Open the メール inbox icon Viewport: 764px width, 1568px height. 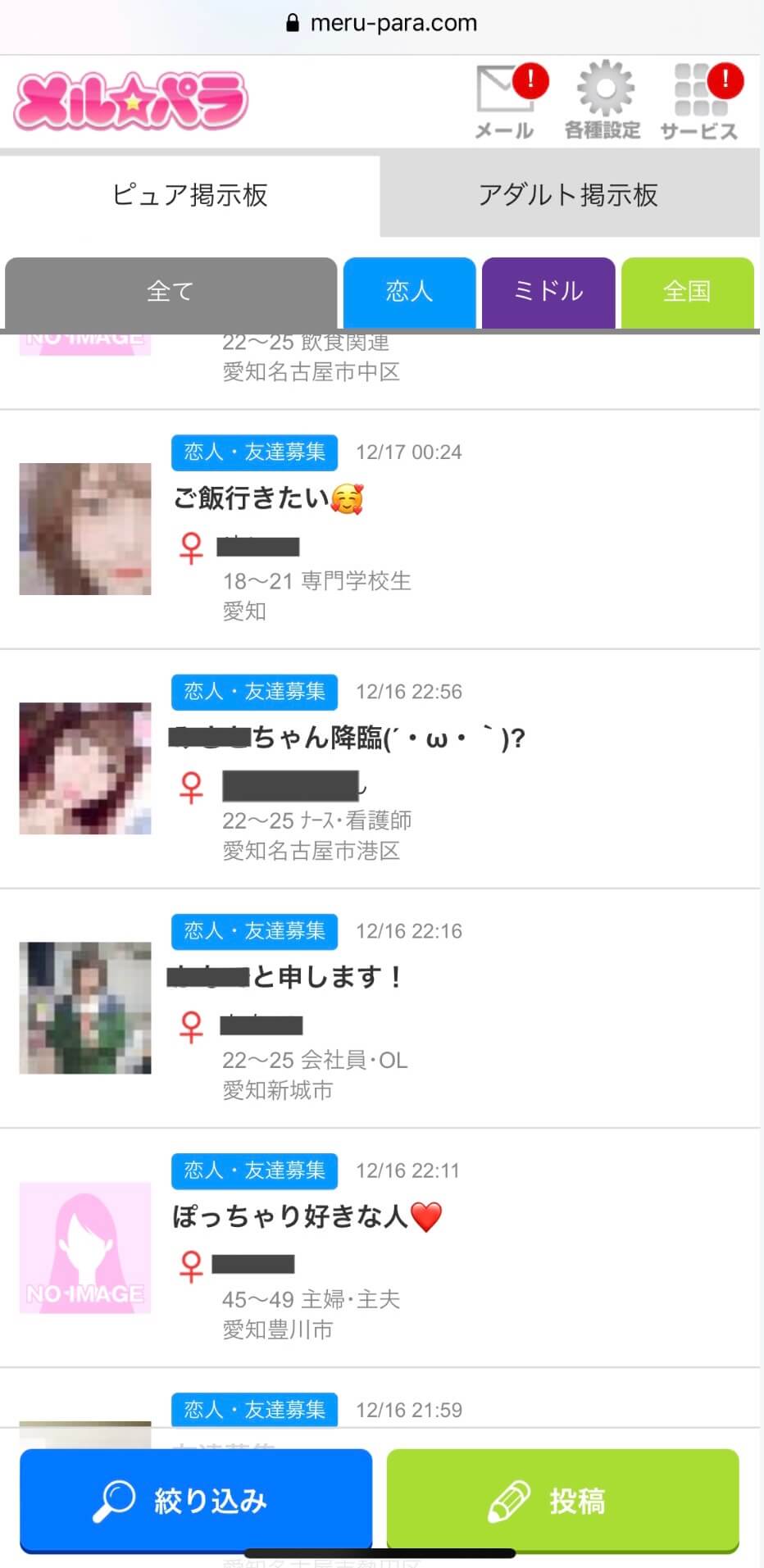(506, 102)
